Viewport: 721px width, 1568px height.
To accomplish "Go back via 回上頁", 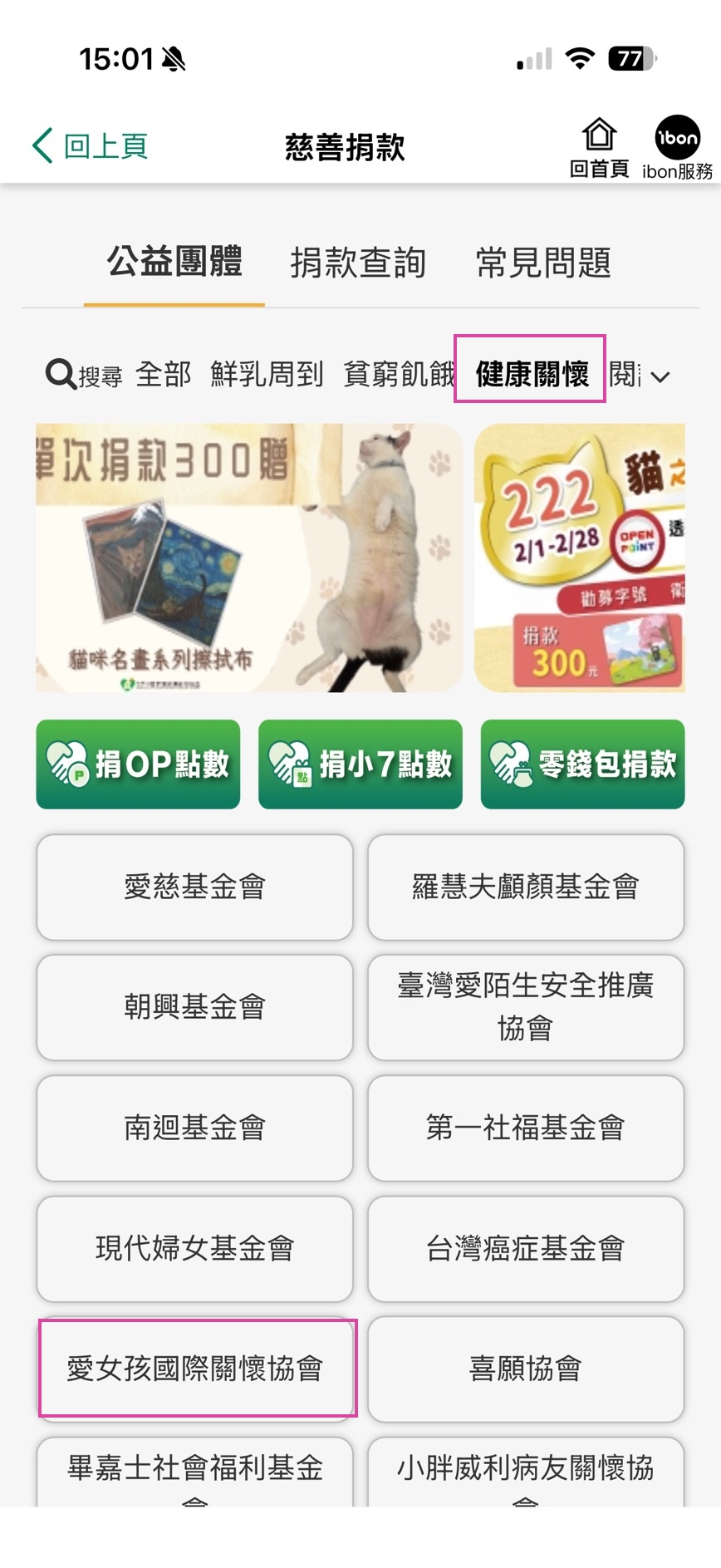I will pyautogui.click(x=90, y=145).
